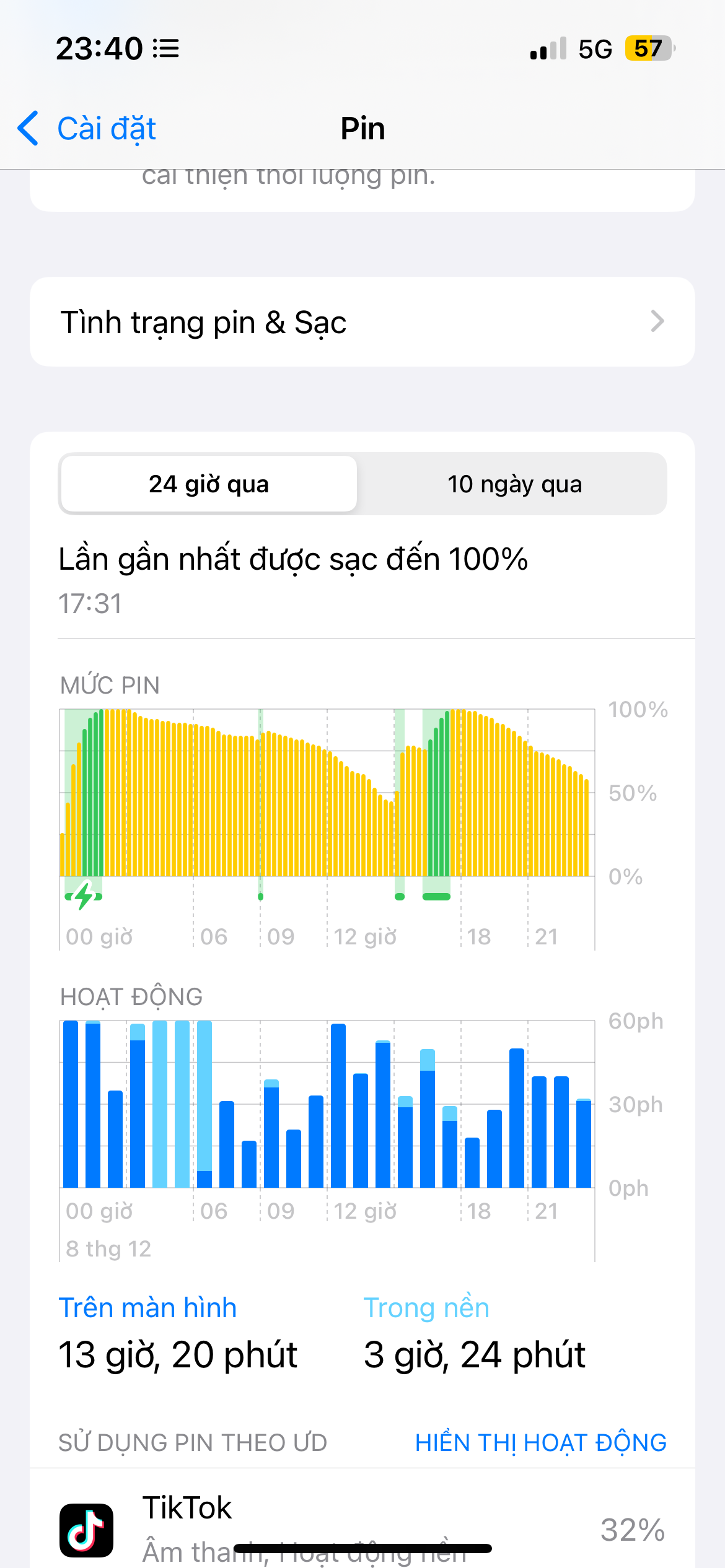Open Tình trạng pin & Sạc

click(362, 322)
